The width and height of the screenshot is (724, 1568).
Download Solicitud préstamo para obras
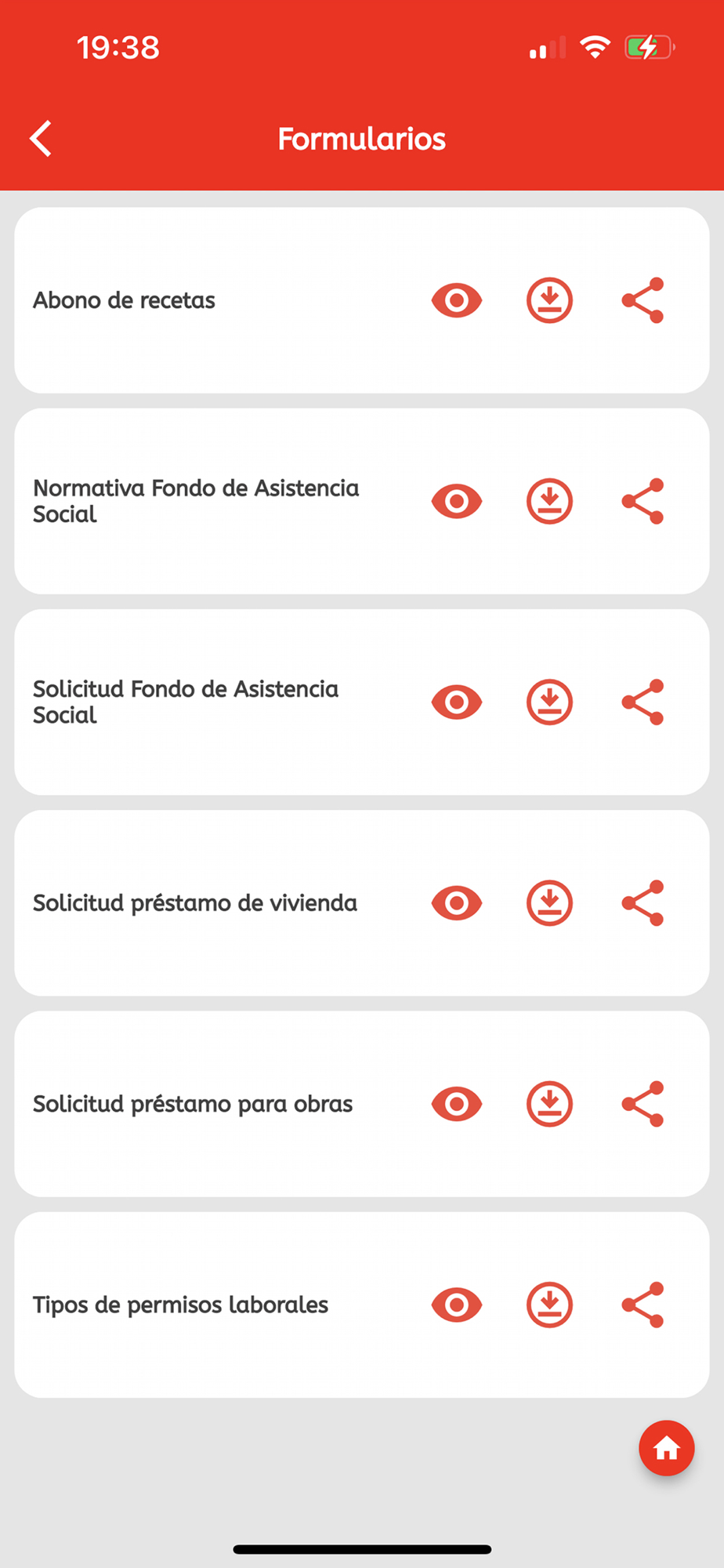tap(549, 1104)
